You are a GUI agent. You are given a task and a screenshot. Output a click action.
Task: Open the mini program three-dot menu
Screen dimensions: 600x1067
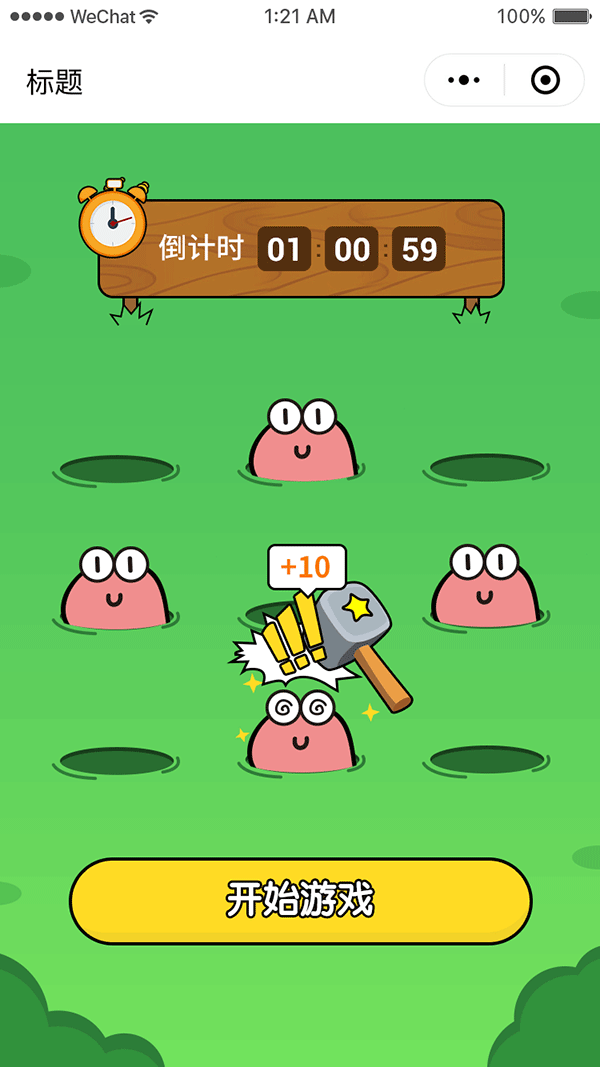(x=464, y=80)
